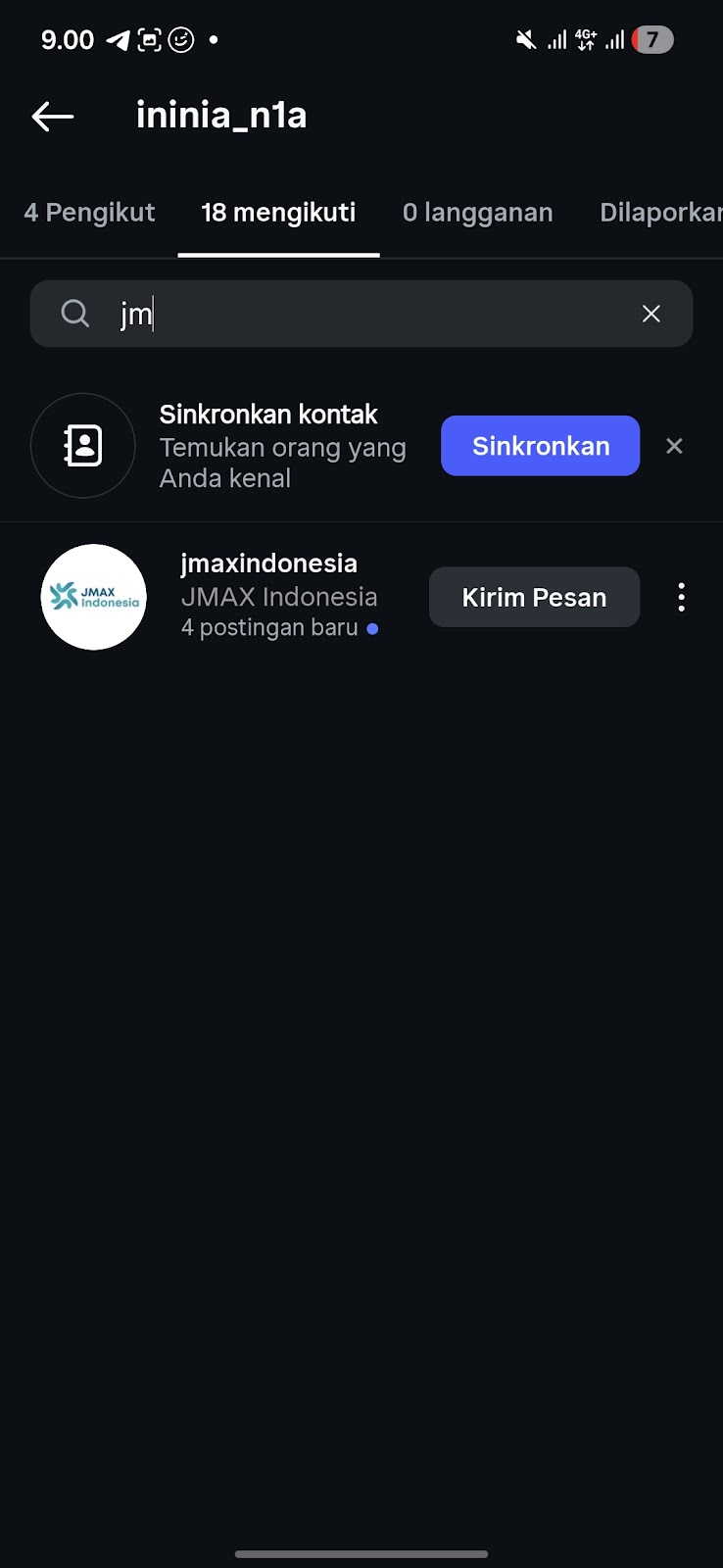Switch to the Dilaporkan tab
This screenshot has width=723, height=1568.
click(x=660, y=213)
